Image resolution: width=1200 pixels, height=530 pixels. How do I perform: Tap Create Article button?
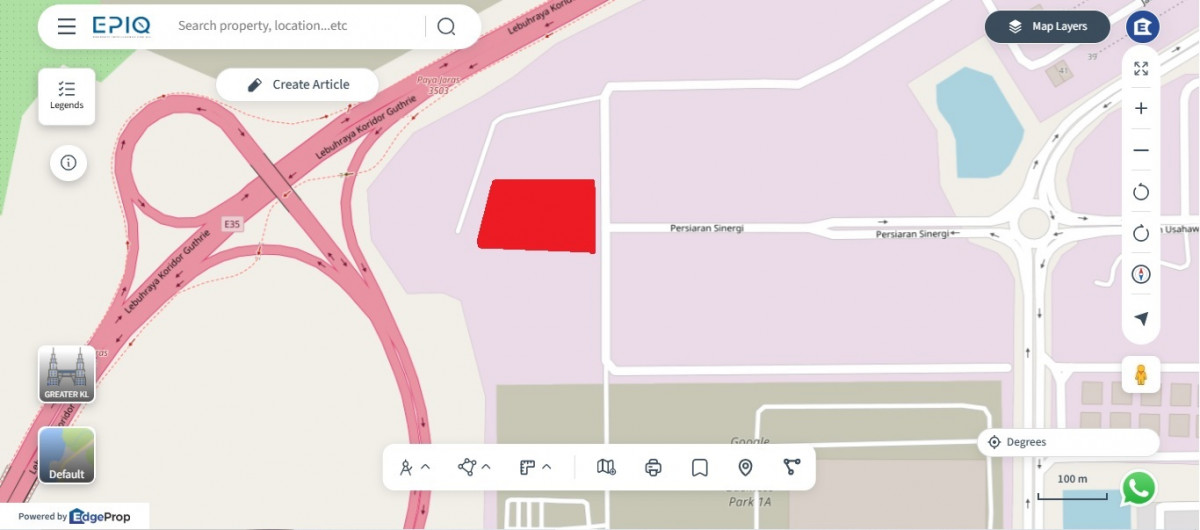tap(297, 85)
